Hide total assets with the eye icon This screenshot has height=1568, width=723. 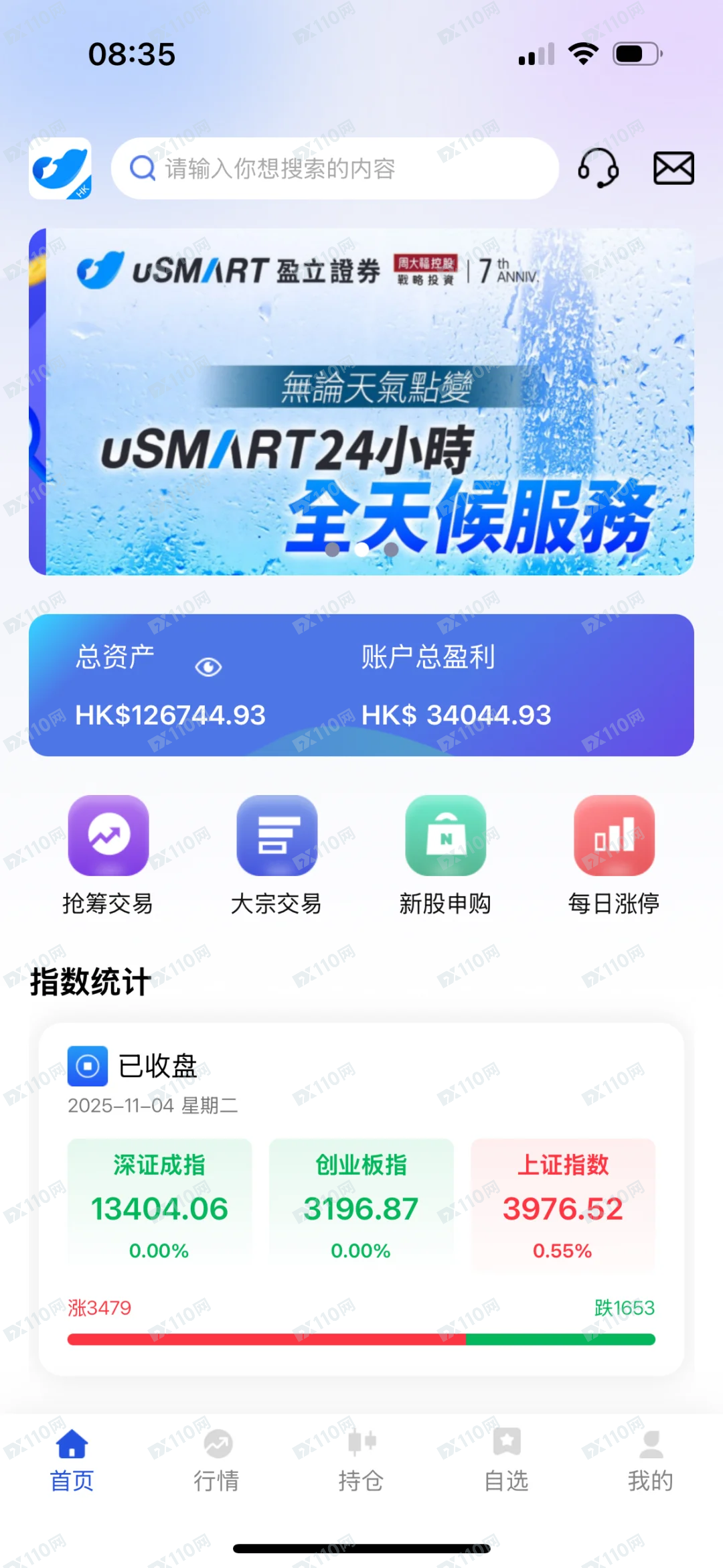click(x=208, y=667)
